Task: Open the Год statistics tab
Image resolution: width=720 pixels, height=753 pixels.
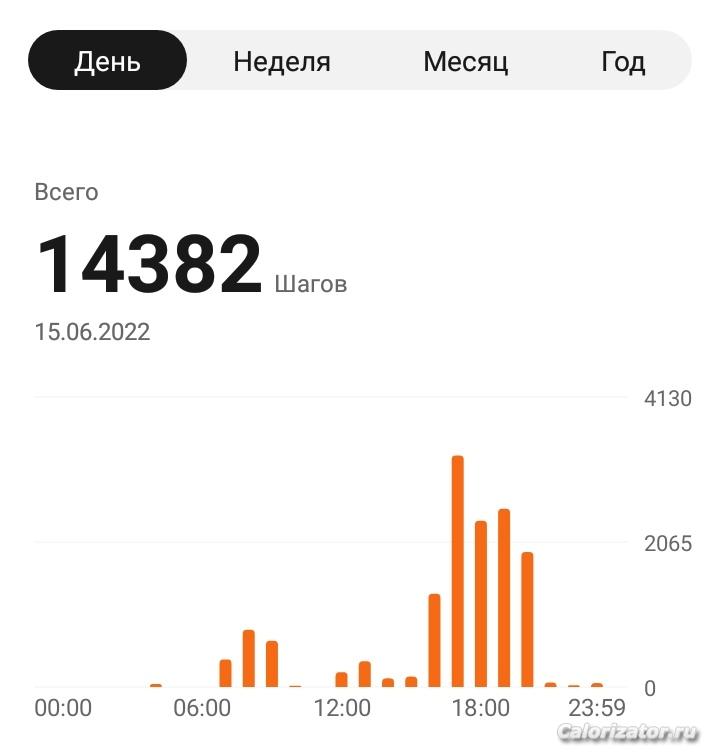Action: pos(623,62)
